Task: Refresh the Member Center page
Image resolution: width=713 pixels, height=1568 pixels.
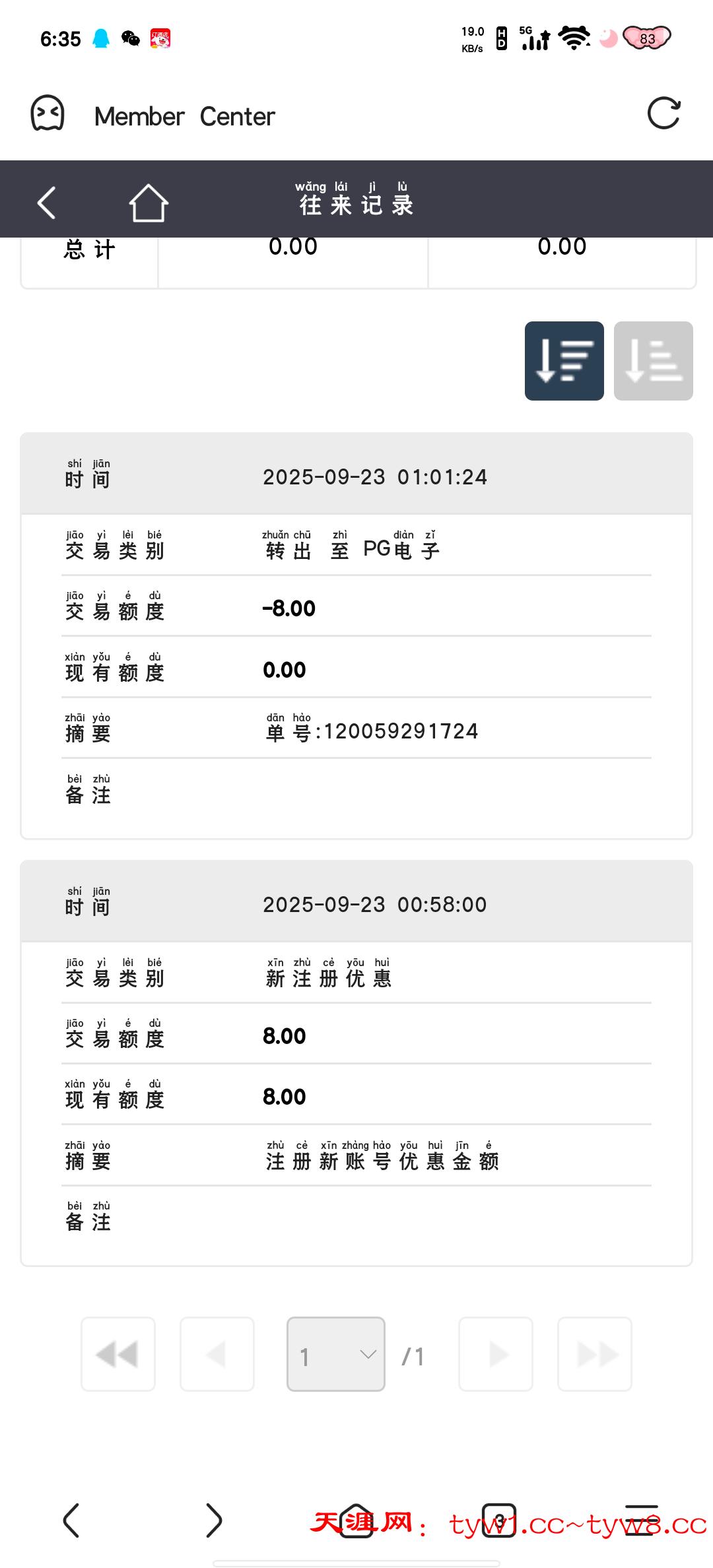Action: coord(663,114)
